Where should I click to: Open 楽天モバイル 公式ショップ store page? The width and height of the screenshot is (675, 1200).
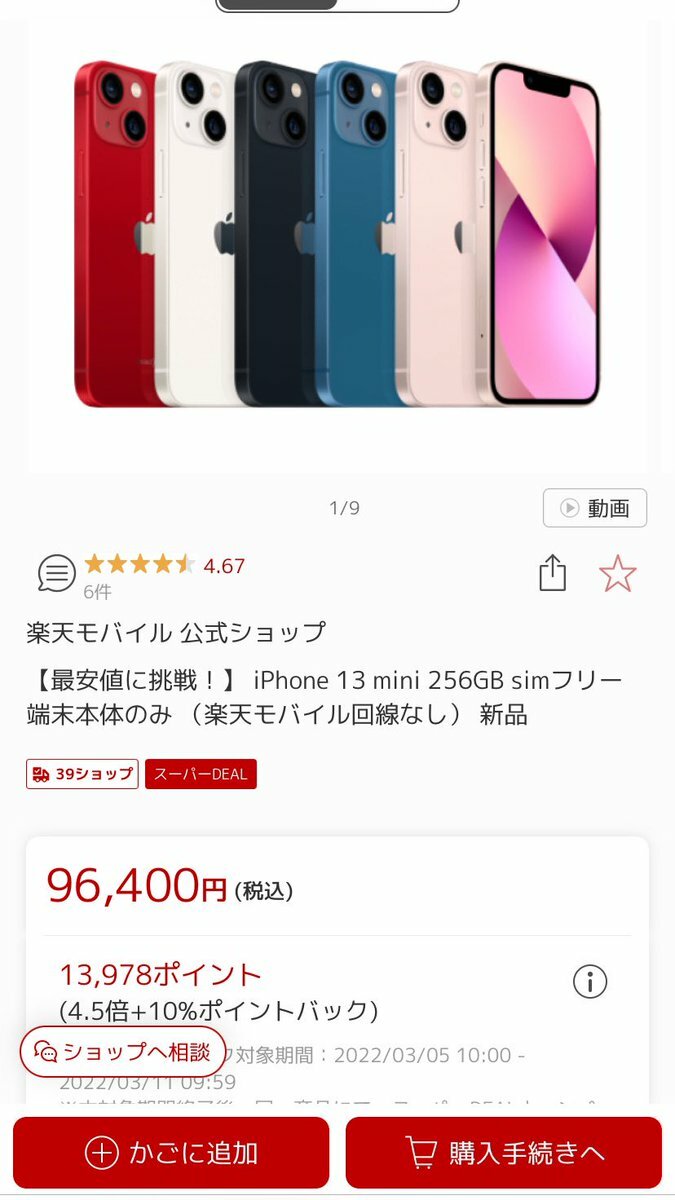pos(176,632)
